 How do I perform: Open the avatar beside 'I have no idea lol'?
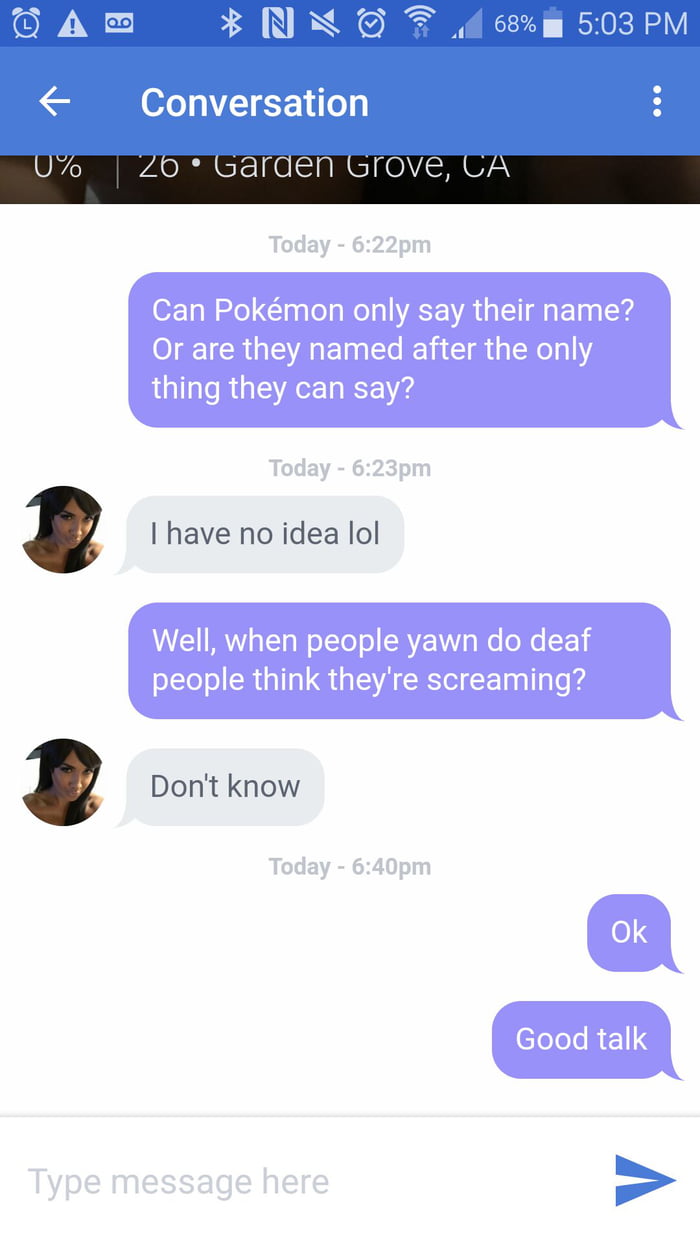coord(62,530)
